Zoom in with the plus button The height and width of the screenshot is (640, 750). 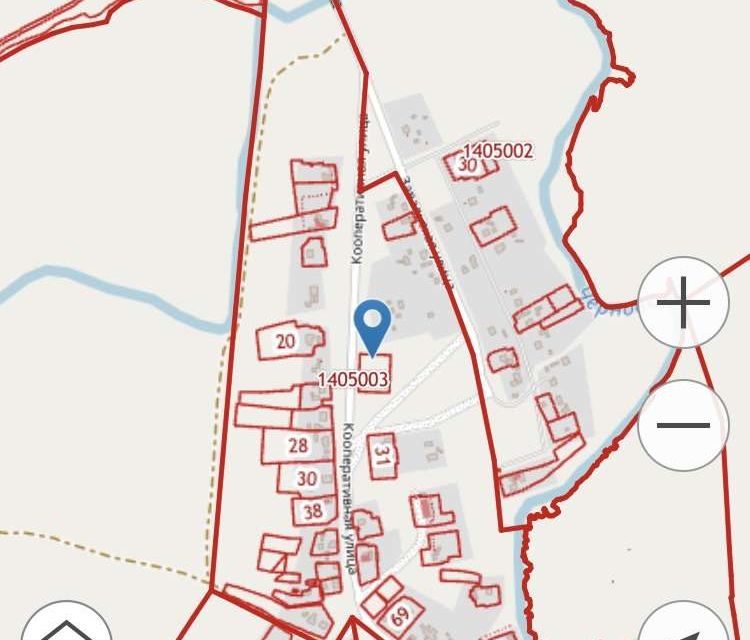683,302
